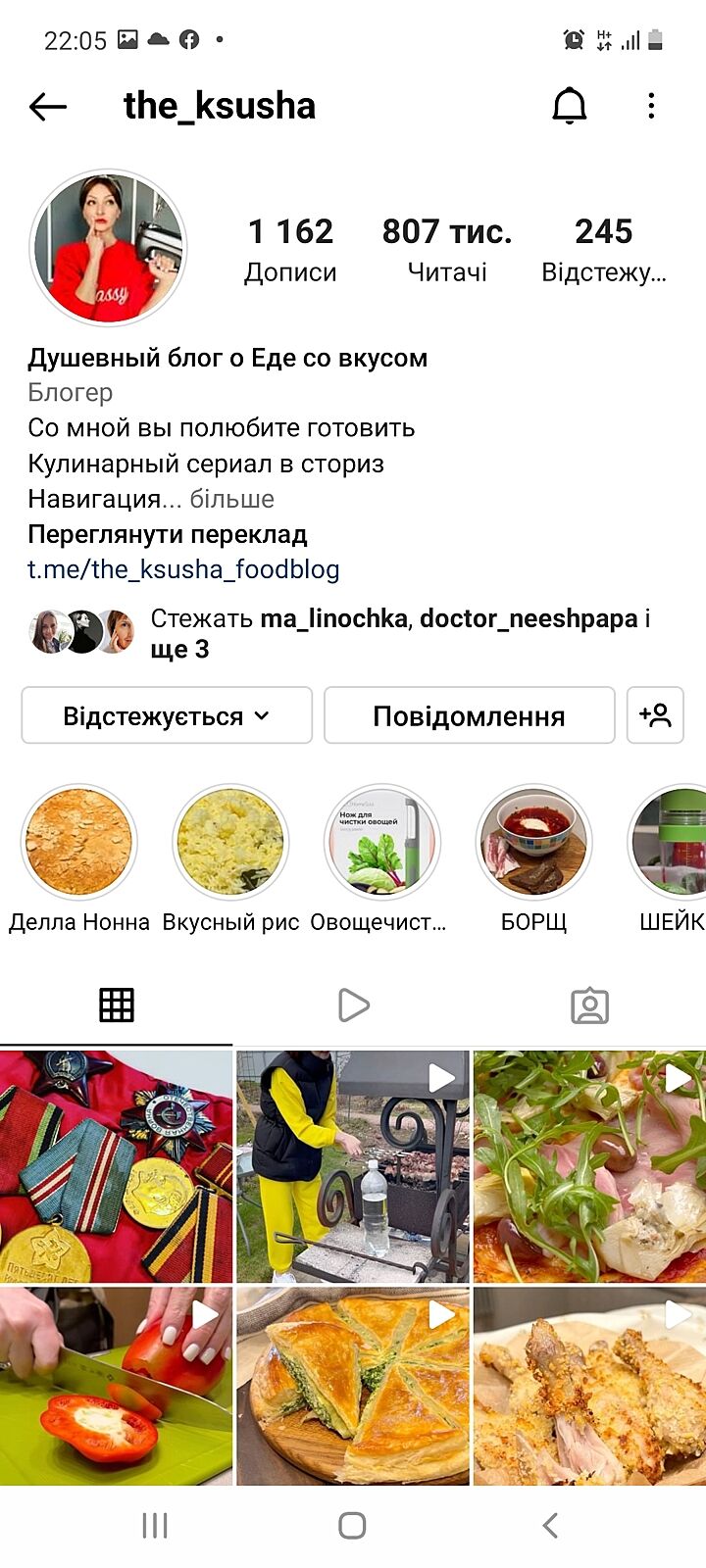Image resolution: width=706 pixels, height=1568 pixels.
Task: Open the t.me/the_ksusha_foodblog link
Action: pos(183,569)
